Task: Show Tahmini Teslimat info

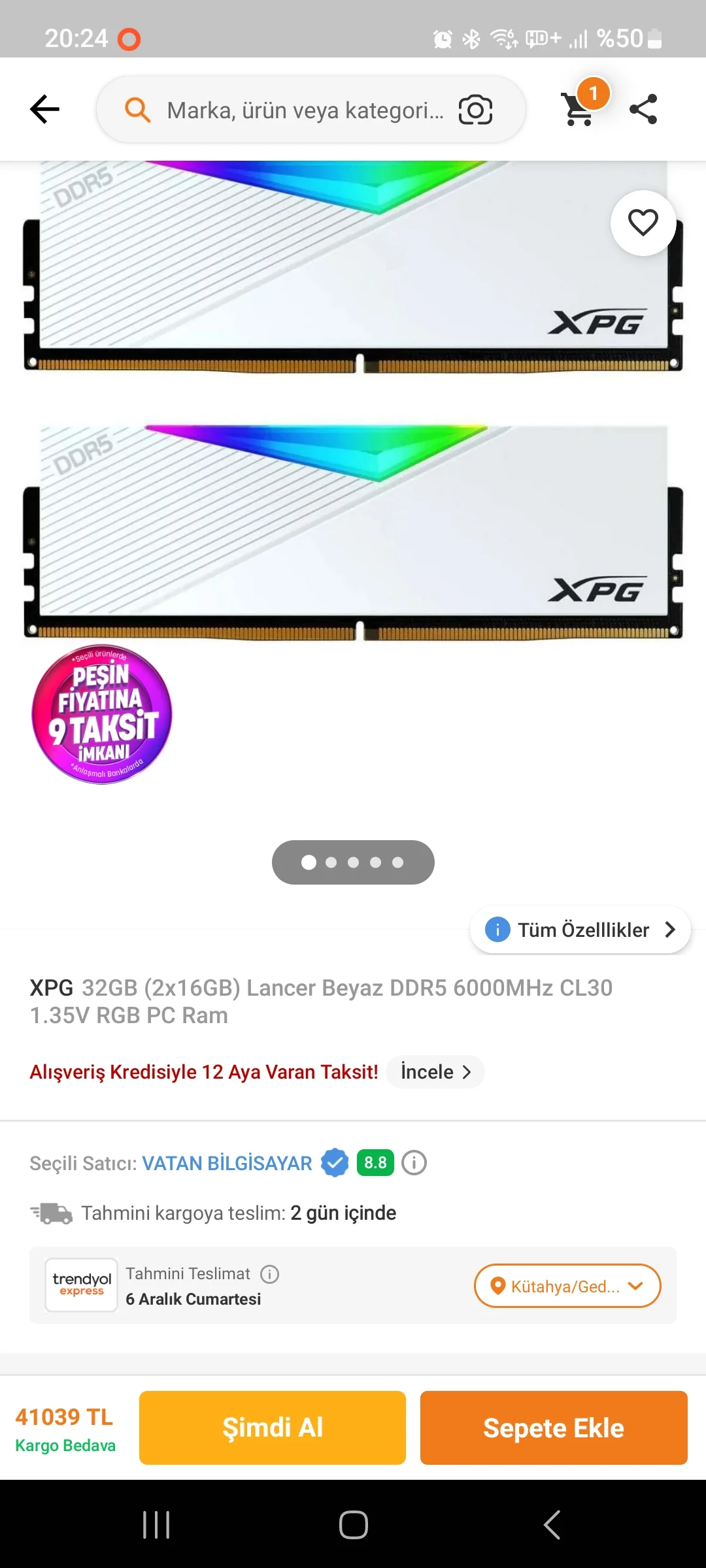Action: 269,1274
